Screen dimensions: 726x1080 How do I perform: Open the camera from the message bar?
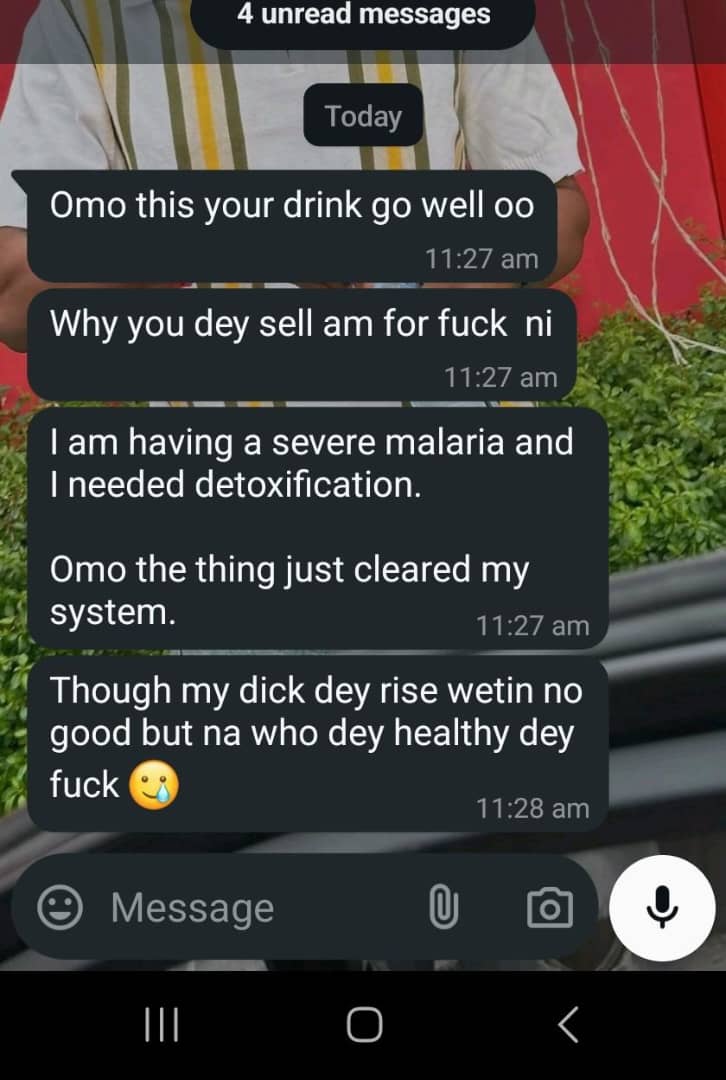[x=549, y=908]
